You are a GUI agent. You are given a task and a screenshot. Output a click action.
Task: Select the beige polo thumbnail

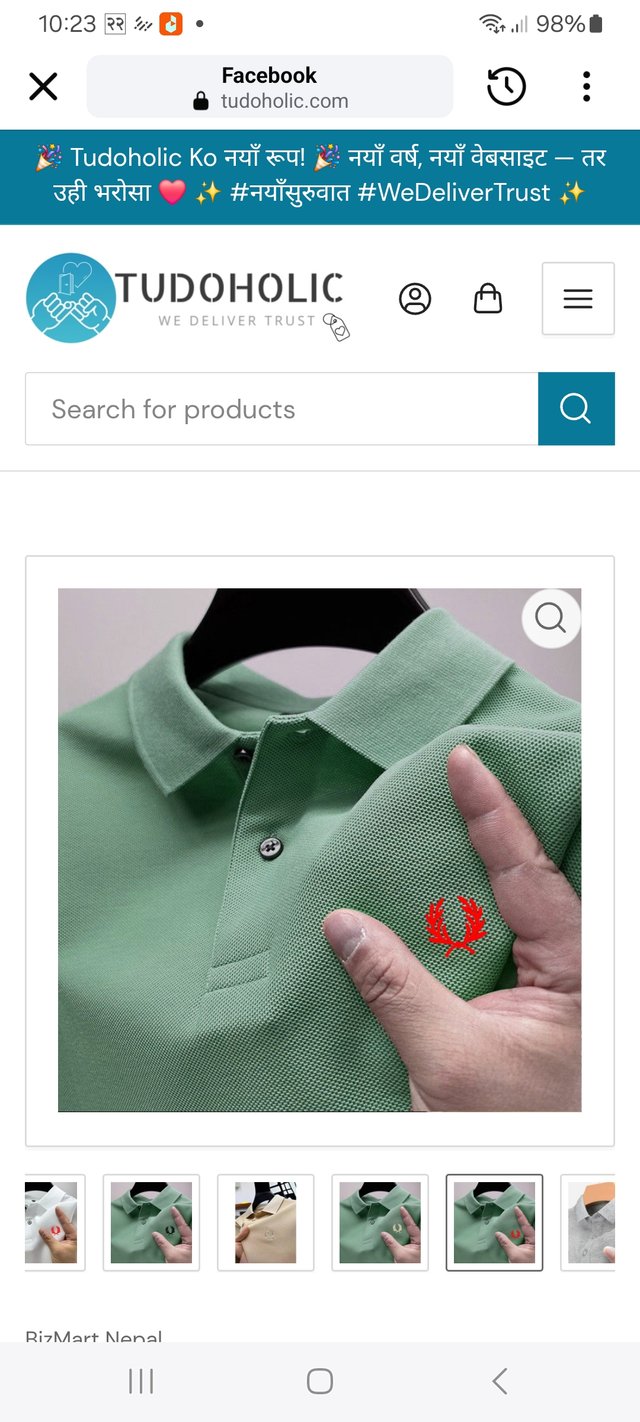click(266, 1222)
